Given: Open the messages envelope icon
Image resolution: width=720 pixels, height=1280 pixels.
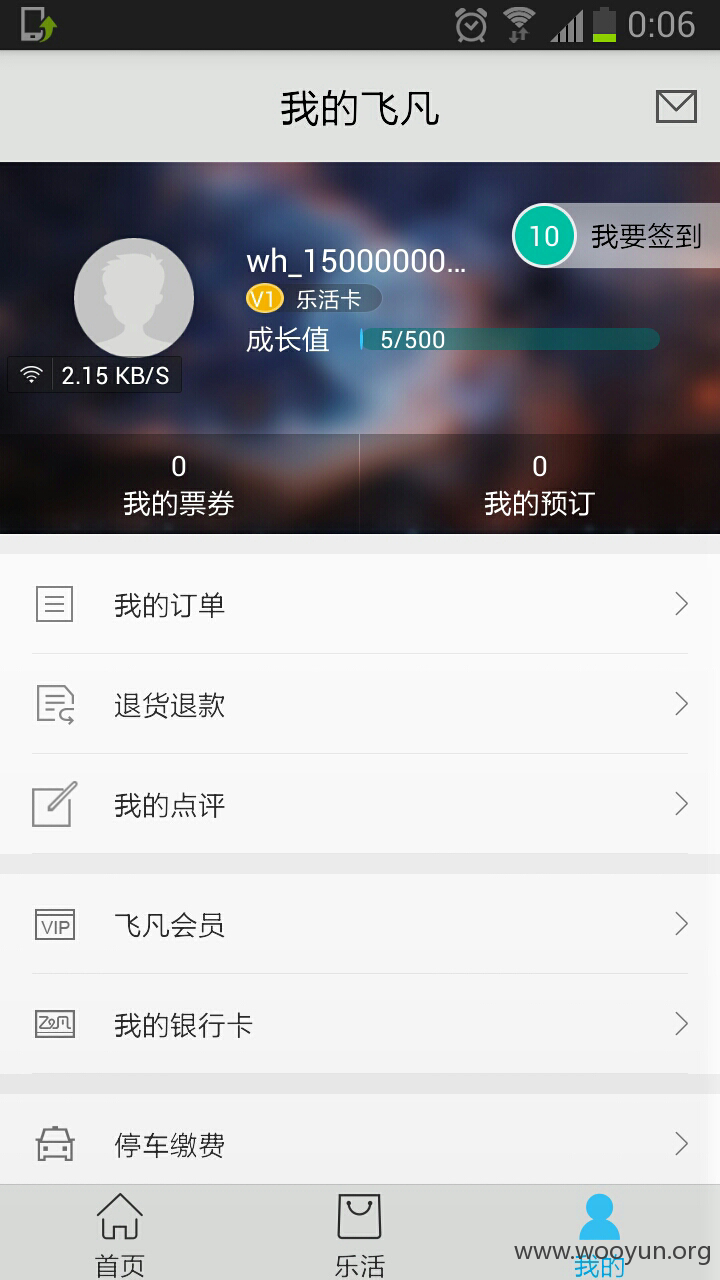Looking at the screenshot, I should pos(676,107).
